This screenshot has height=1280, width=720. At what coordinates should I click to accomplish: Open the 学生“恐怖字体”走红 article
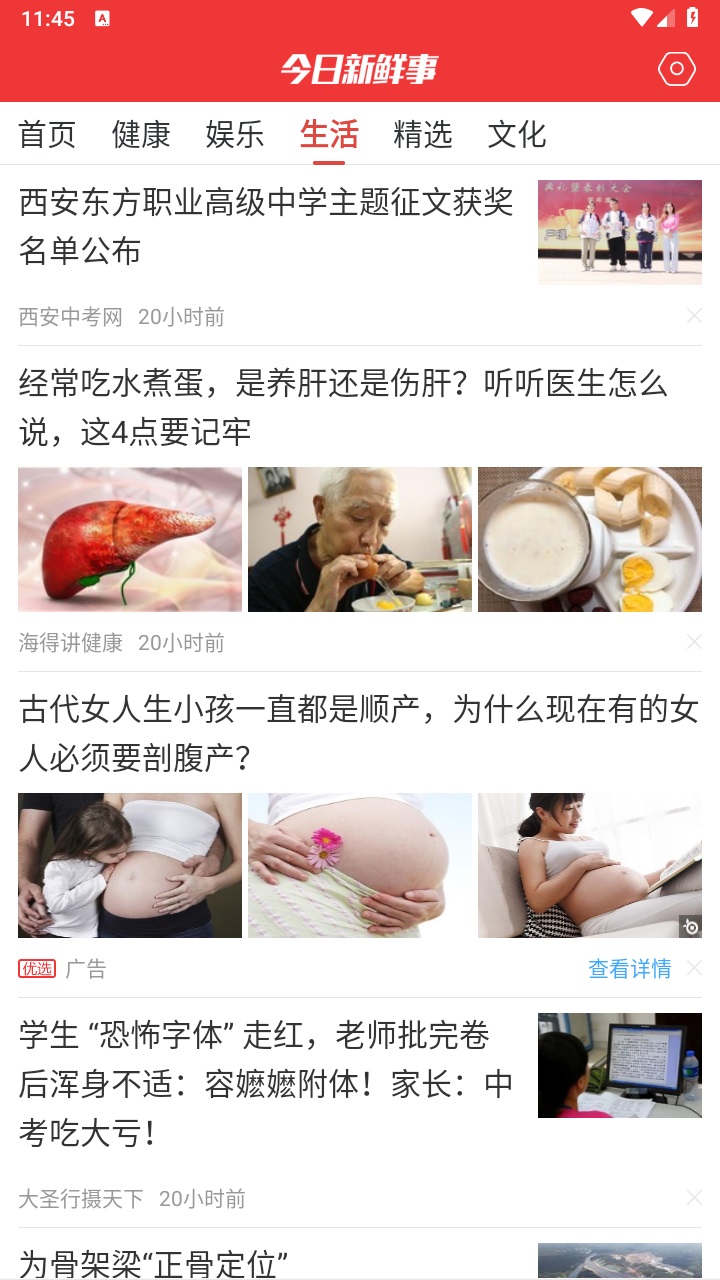point(266,1084)
